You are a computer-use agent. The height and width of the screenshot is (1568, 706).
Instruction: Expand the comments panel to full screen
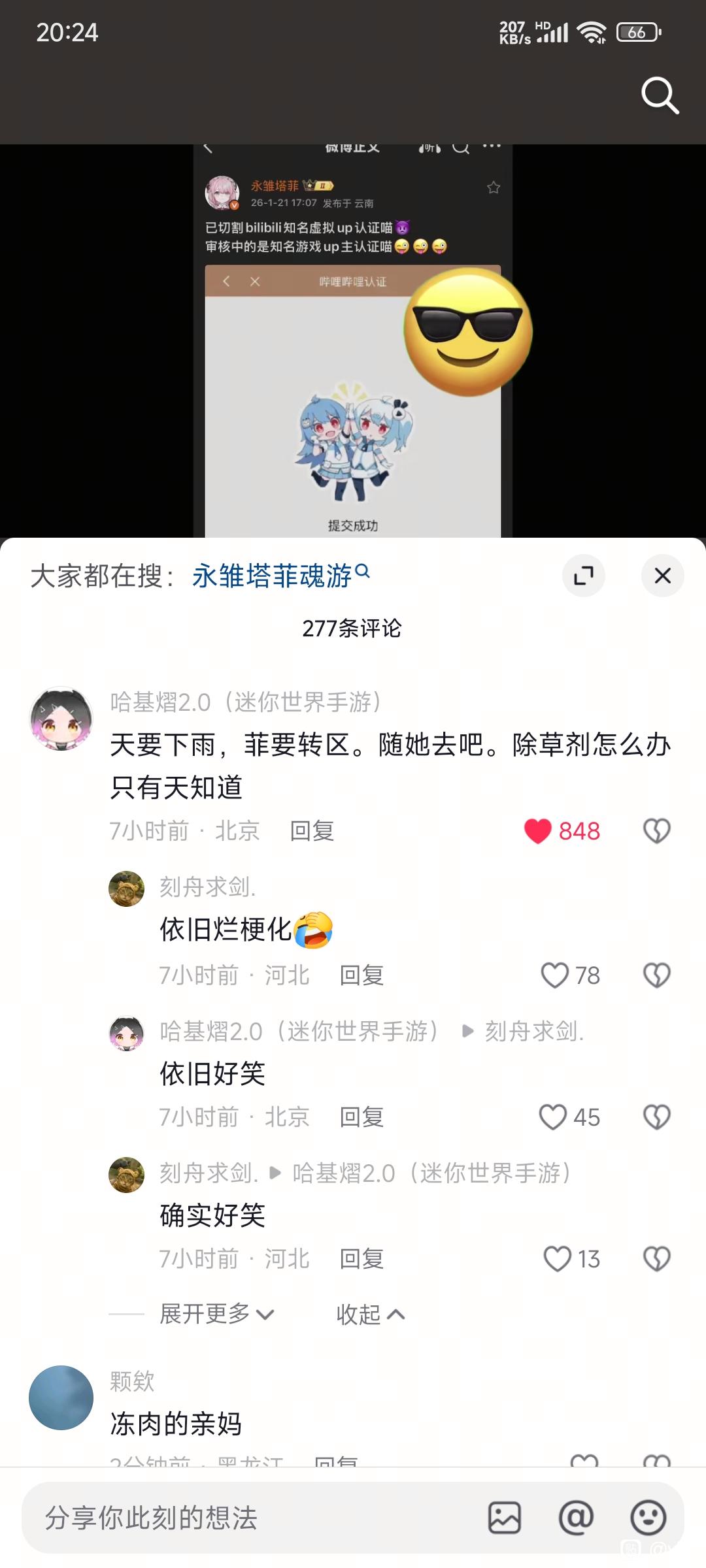point(583,576)
